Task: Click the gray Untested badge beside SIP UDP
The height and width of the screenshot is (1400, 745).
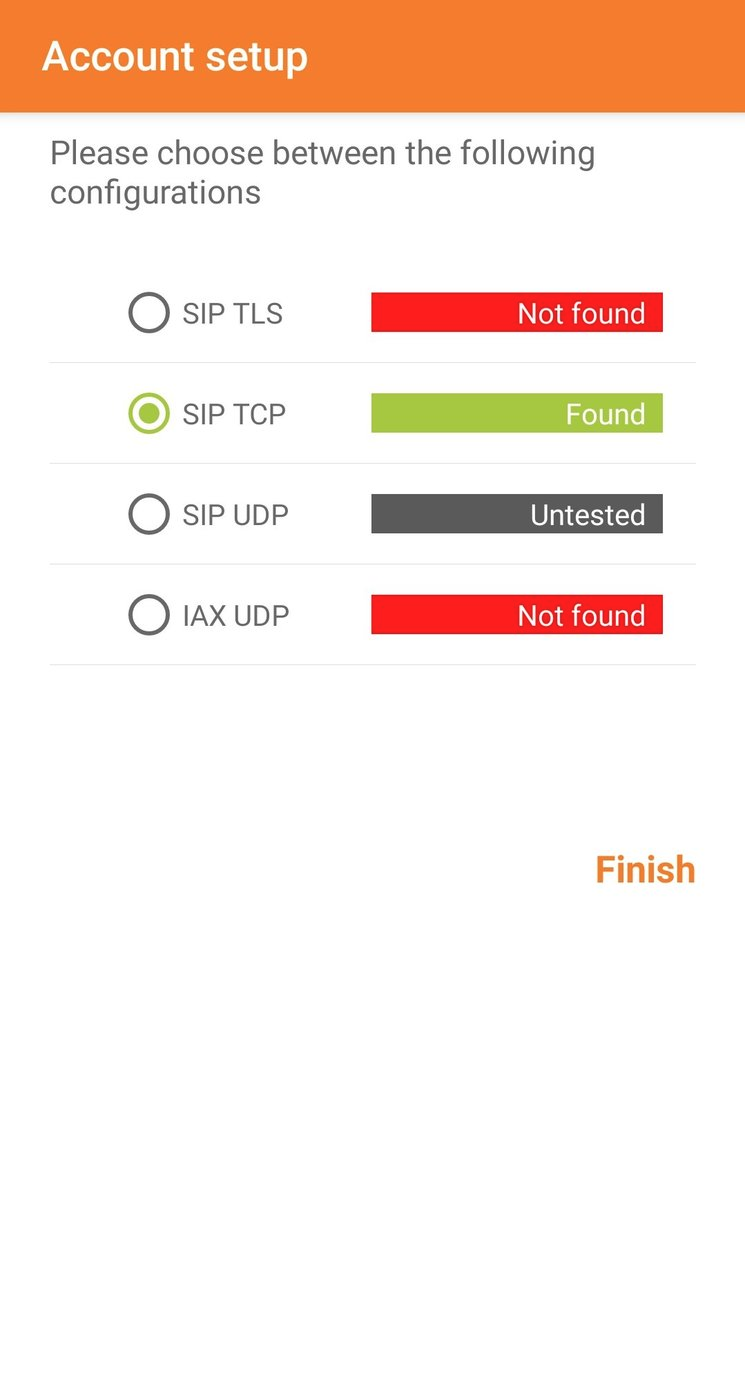Action: (516, 514)
